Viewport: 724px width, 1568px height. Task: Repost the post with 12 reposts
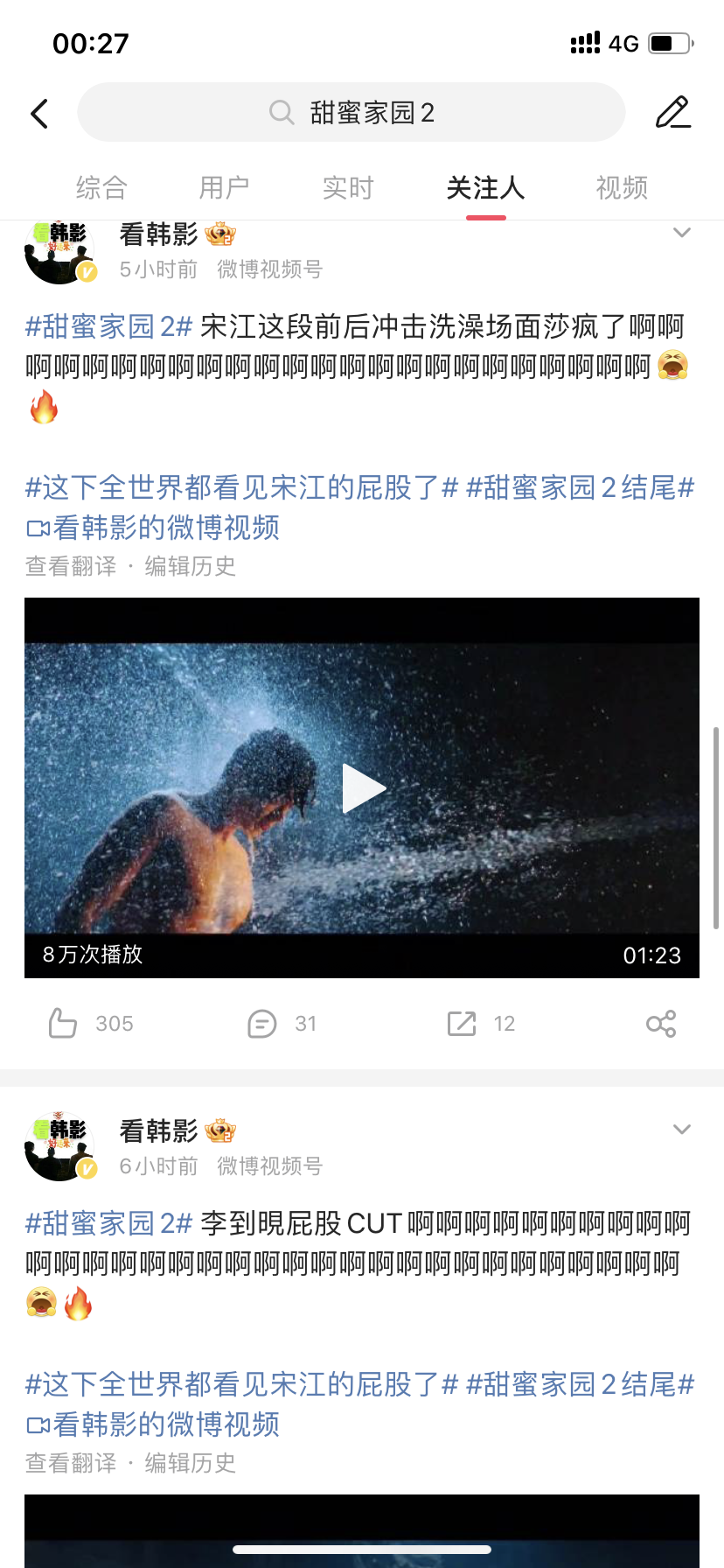tap(481, 1023)
